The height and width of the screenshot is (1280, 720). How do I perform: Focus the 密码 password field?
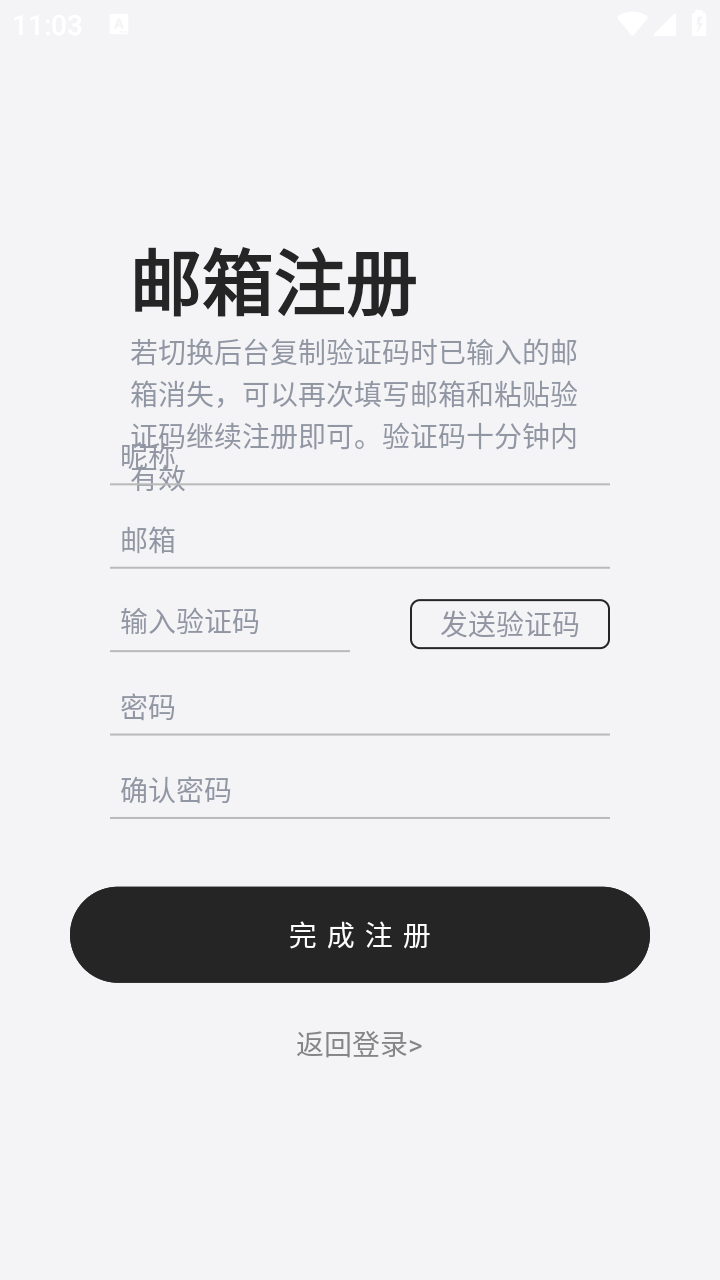(x=360, y=708)
